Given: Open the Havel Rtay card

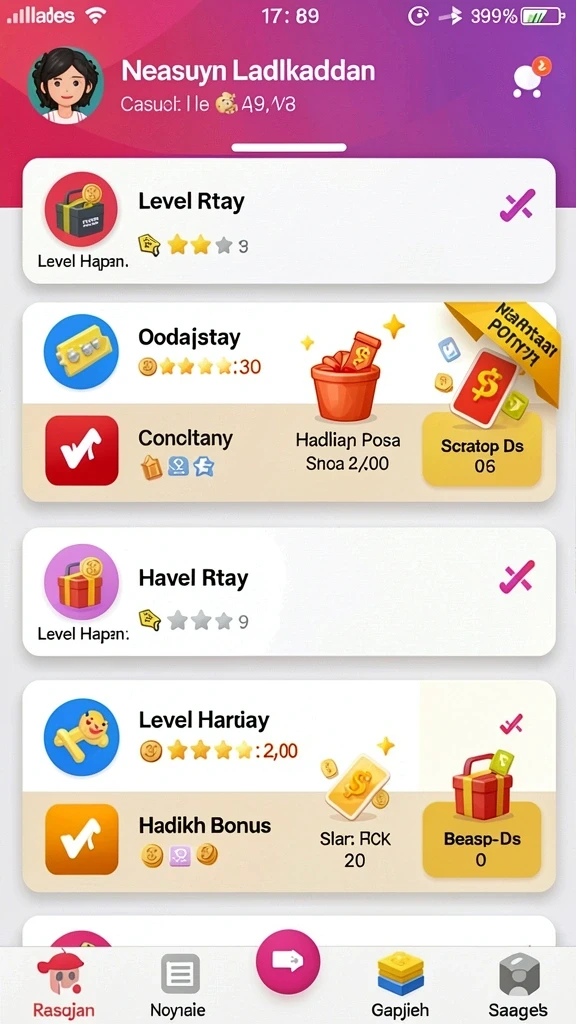Looking at the screenshot, I should [289, 592].
